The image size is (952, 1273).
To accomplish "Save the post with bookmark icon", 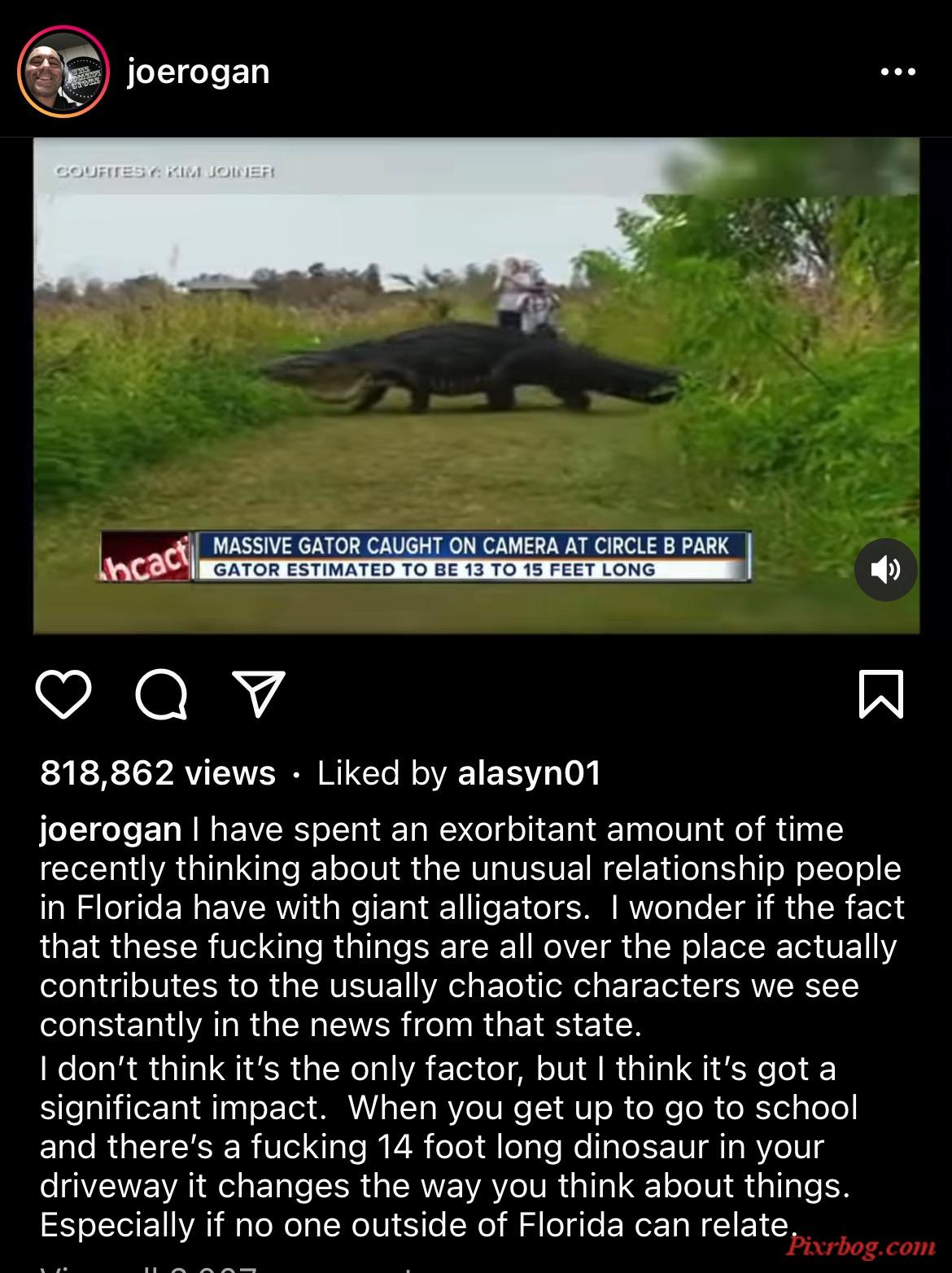I will point(881,694).
